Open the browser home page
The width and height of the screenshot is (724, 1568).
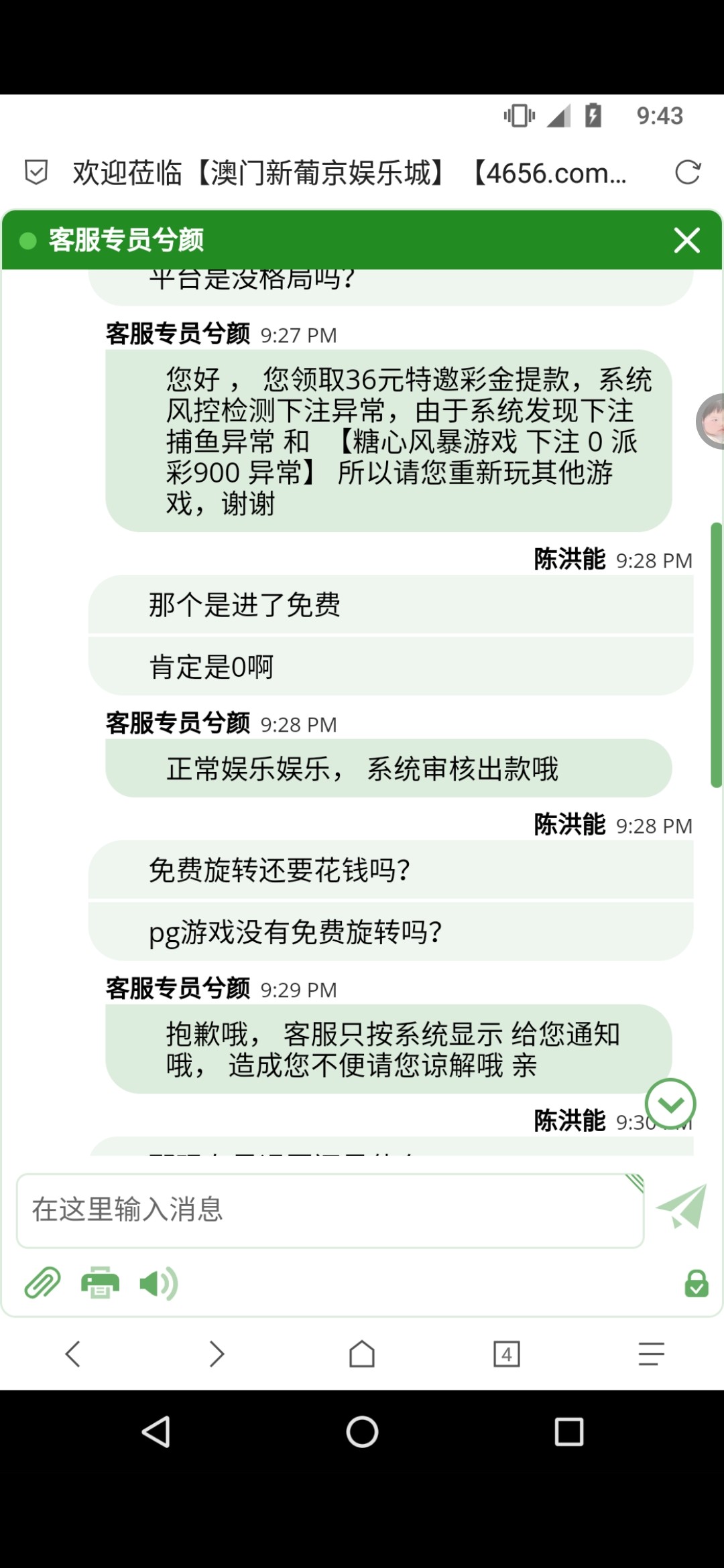[x=361, y=1354]
